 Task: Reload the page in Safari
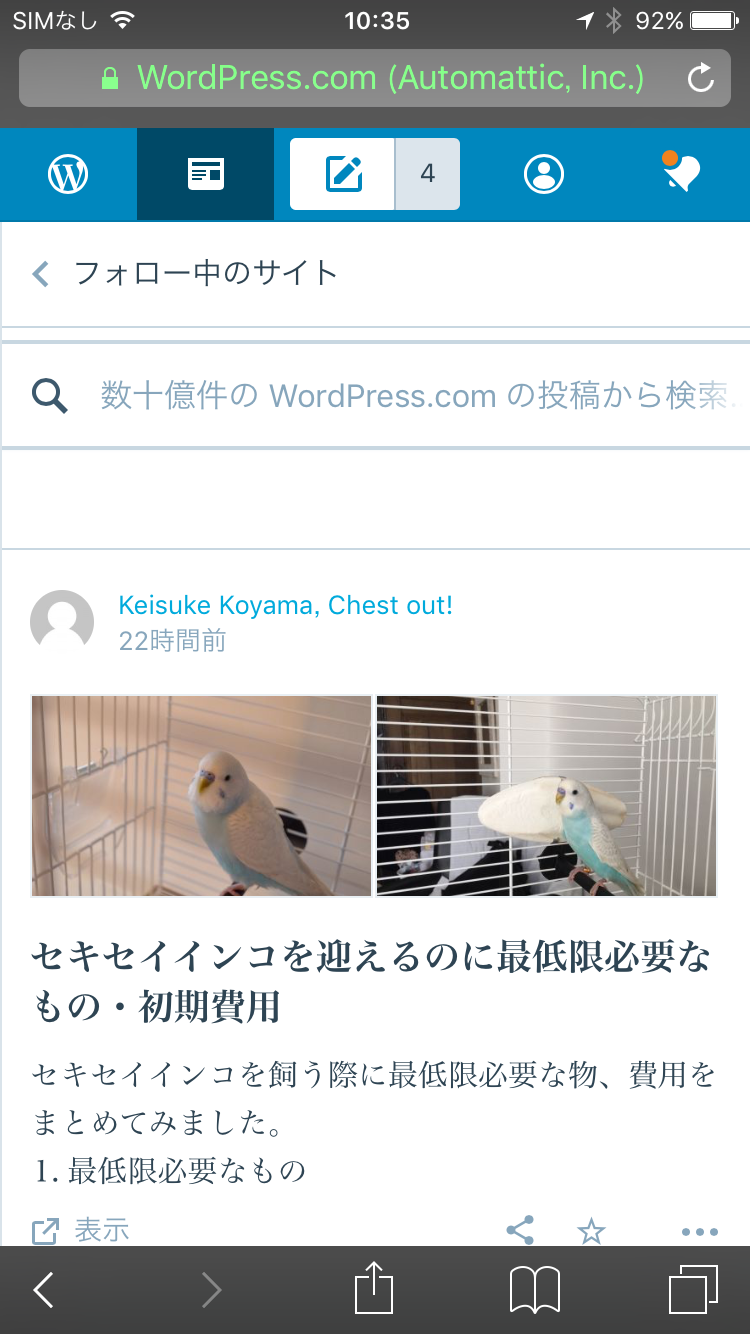(x=701, y=78)
